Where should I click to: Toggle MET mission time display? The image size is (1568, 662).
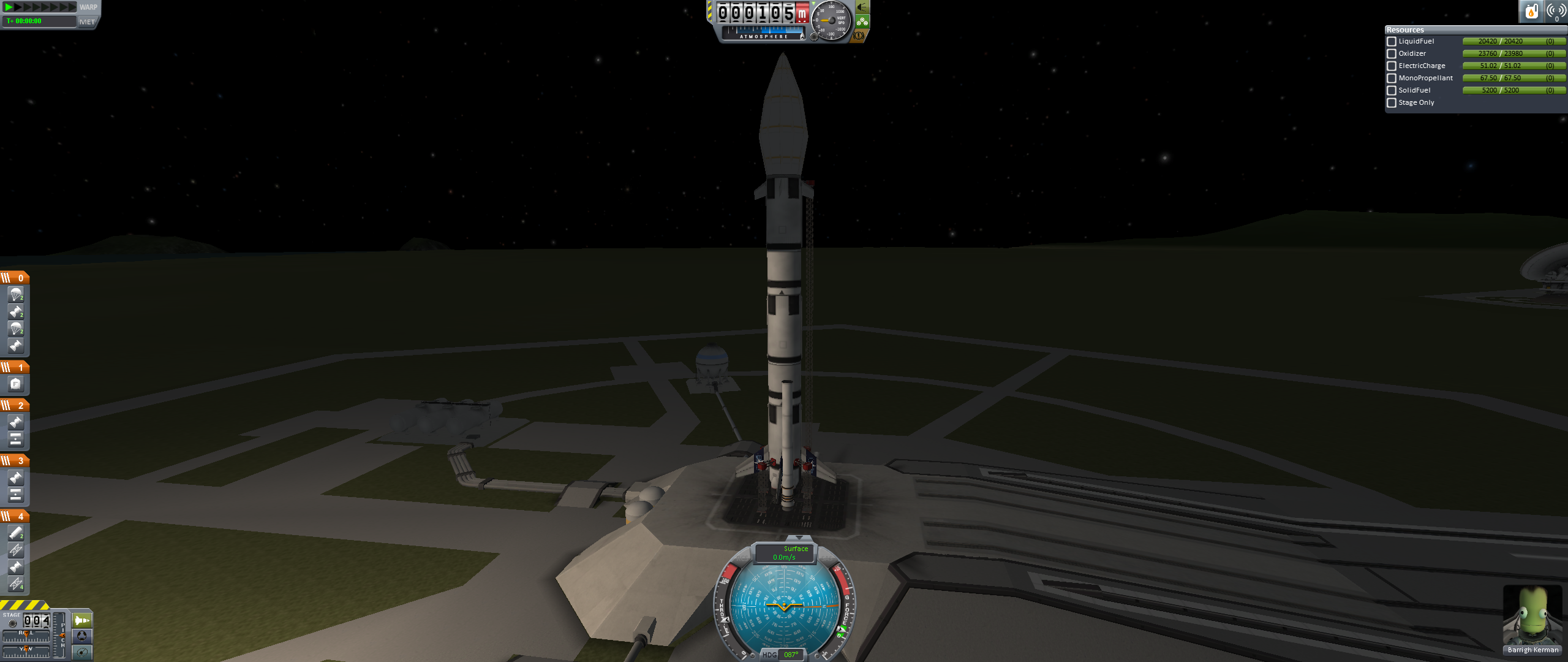coord(87,22)
